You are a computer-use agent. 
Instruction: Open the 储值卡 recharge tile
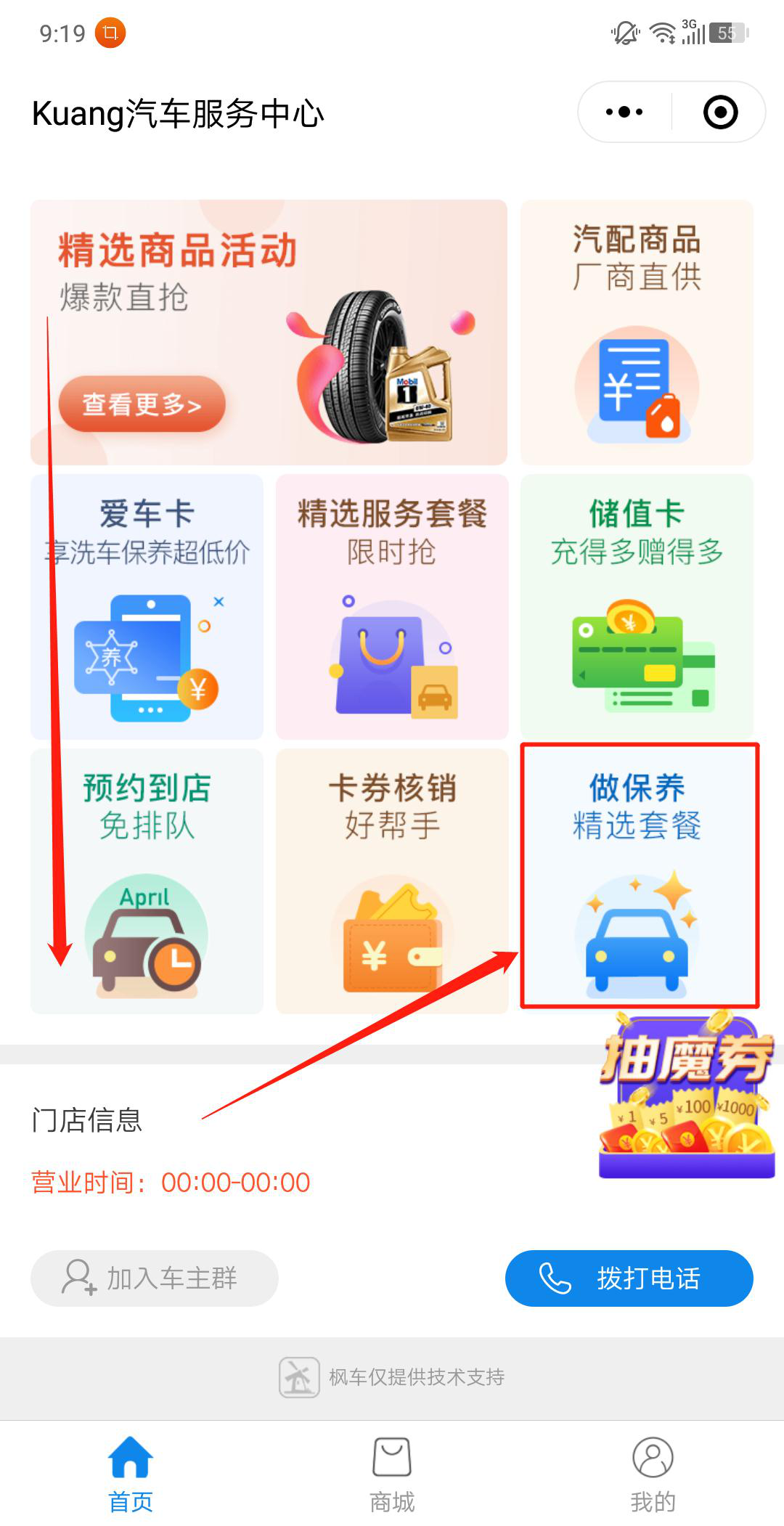637,607
